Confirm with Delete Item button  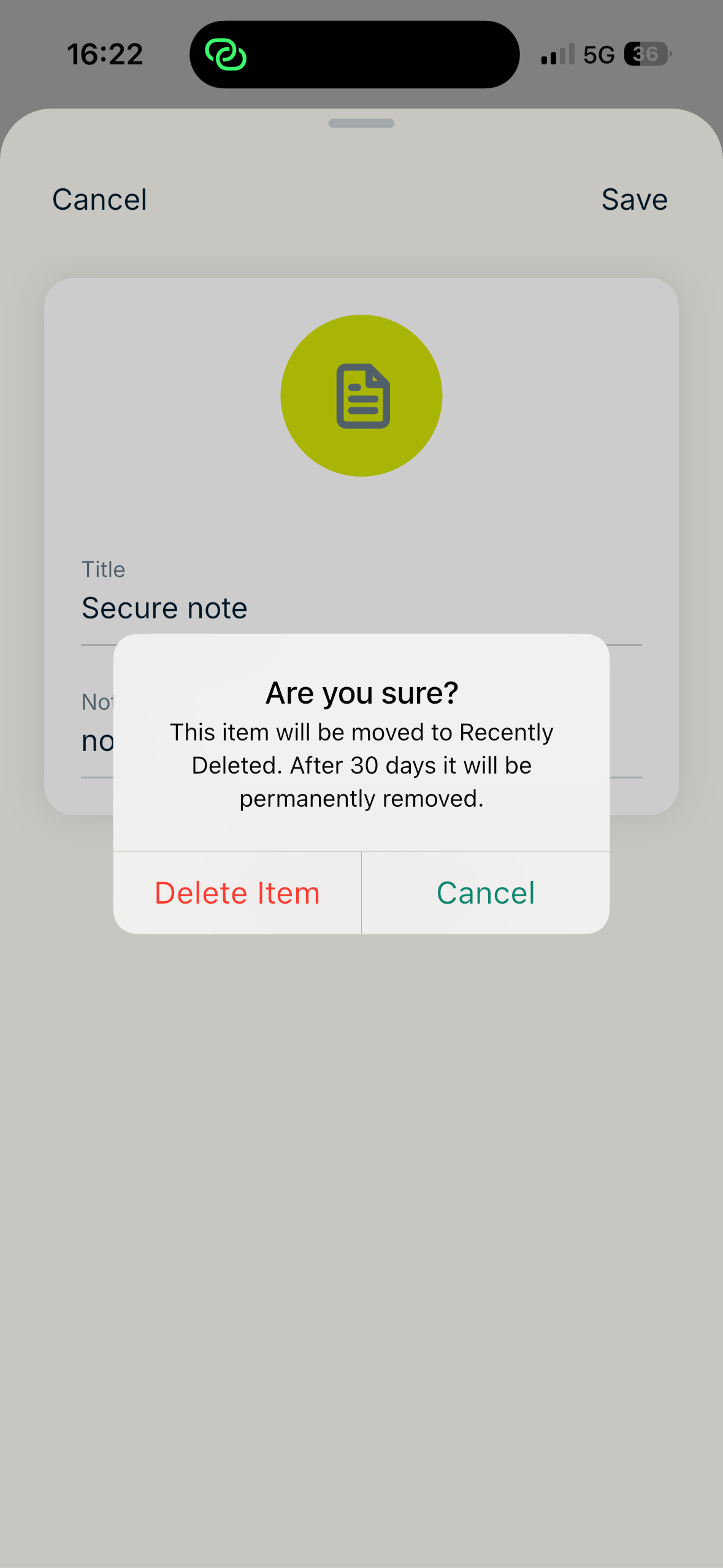coord(237,893)
